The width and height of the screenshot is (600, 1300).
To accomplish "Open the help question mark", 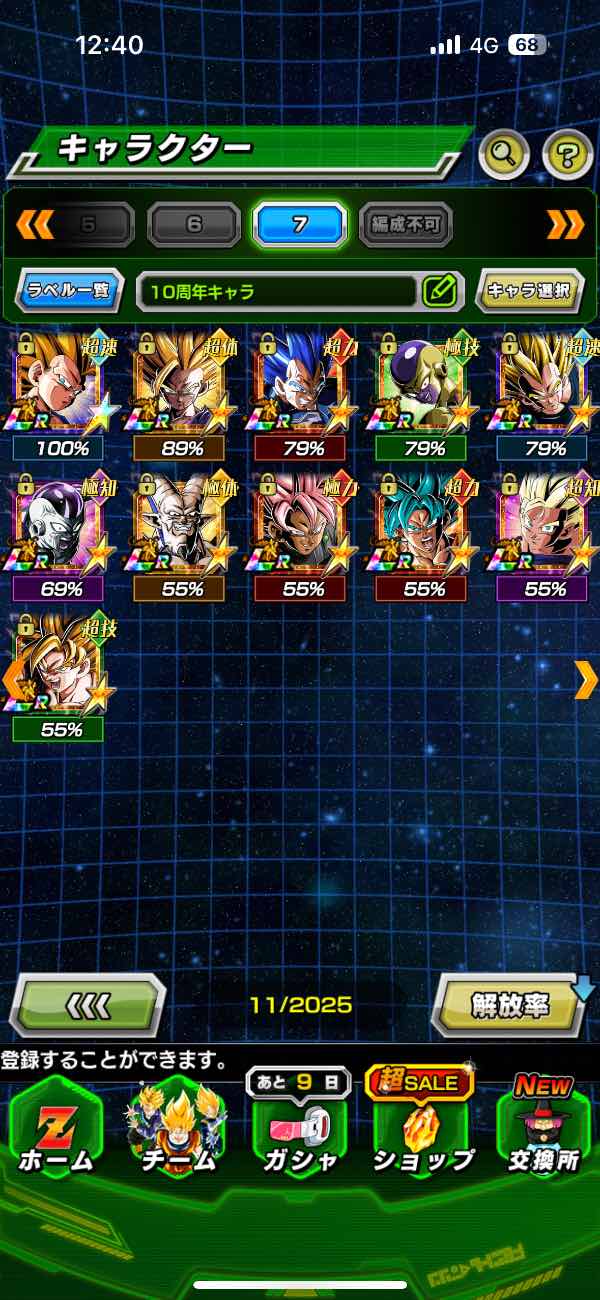I will 567,154.
